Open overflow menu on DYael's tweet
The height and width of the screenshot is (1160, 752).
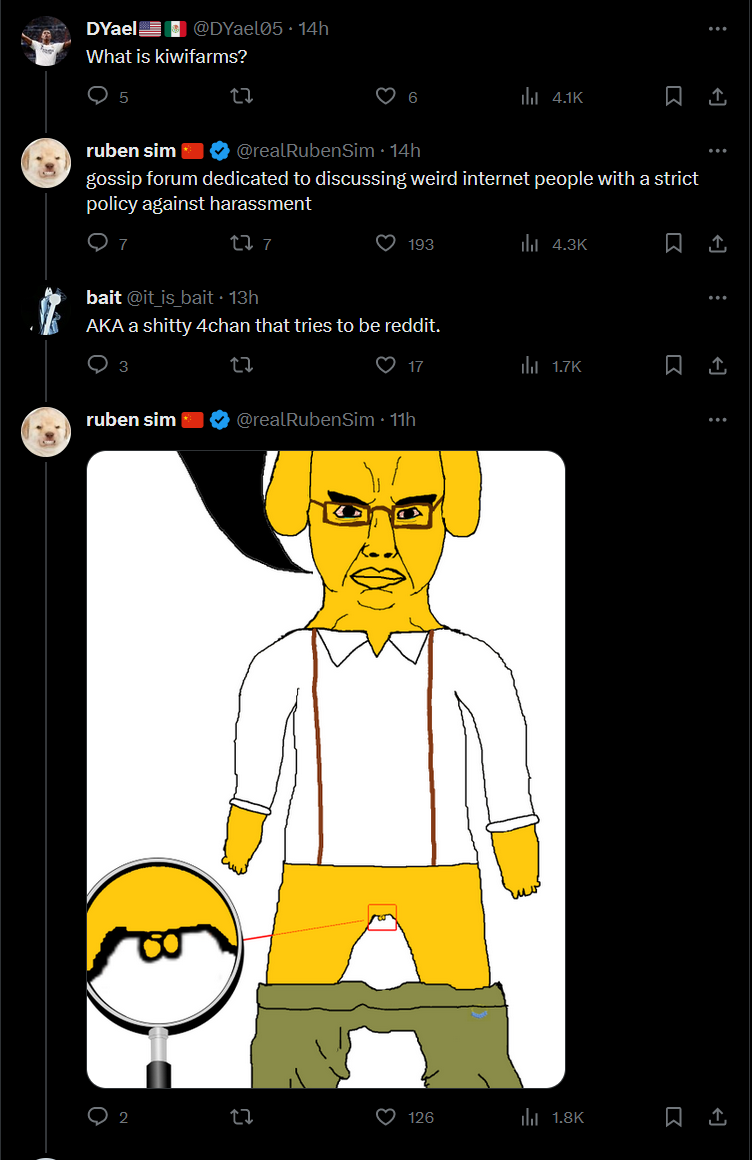pos(717,29)
